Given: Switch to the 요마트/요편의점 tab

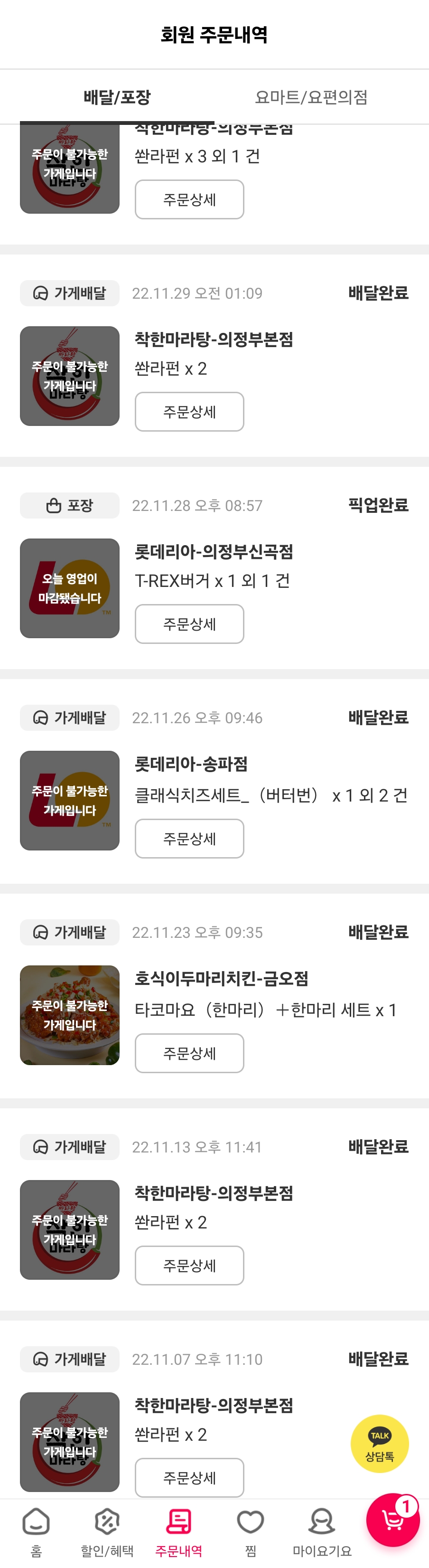Looking at the screenshot, I should (x=311, y=97).
